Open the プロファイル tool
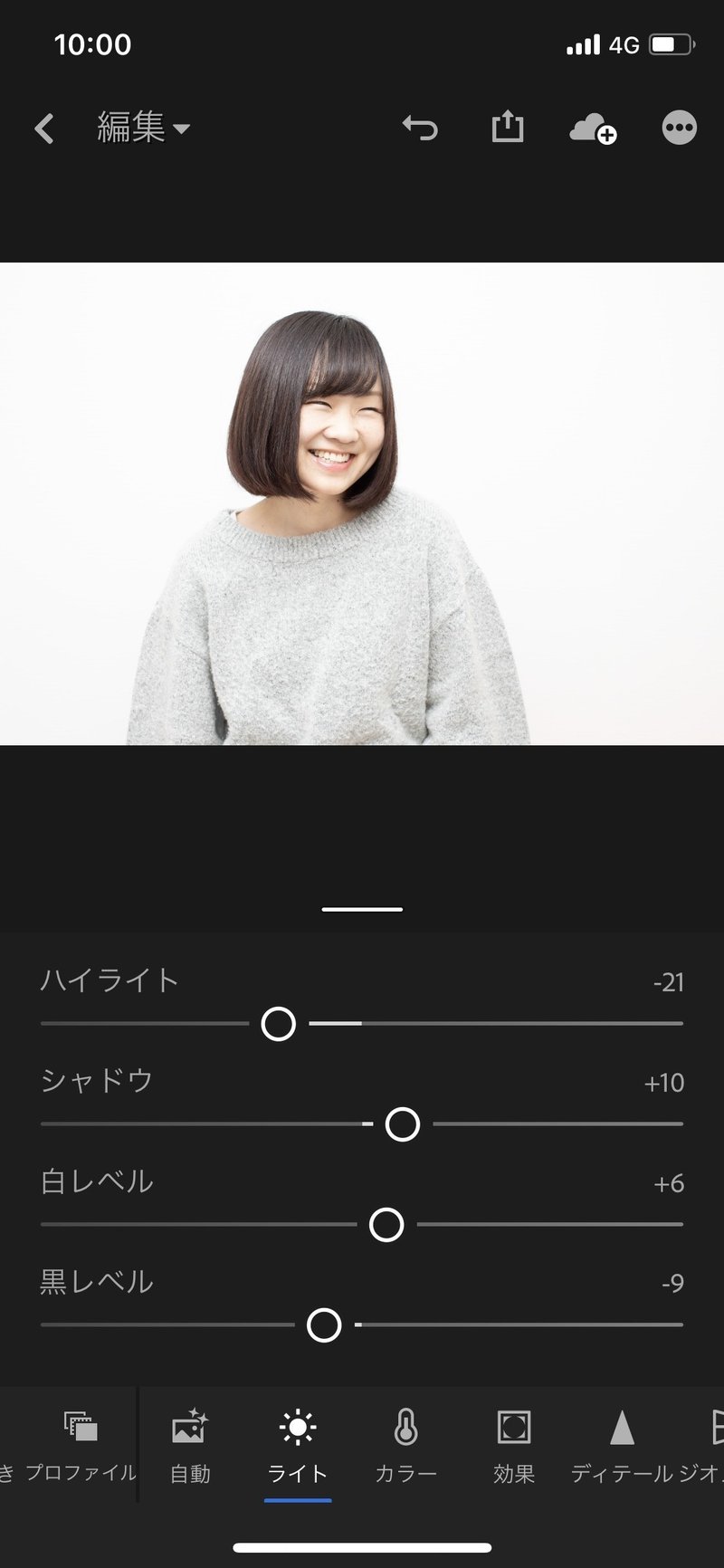The width and height of the screenshot is (724, 1568). click(81, 1447)
